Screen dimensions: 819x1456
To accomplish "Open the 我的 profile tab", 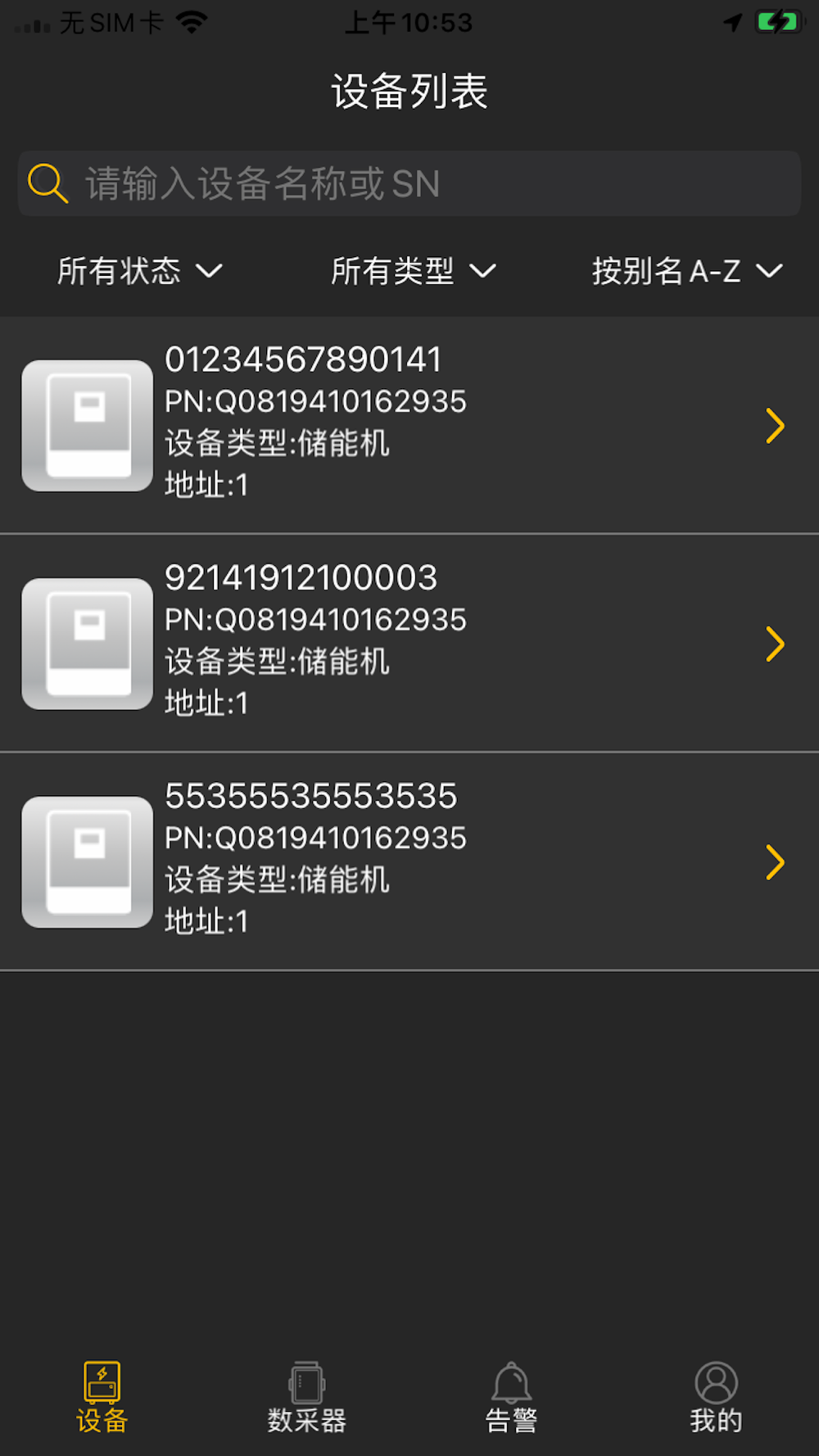I will pos(717,1397).
